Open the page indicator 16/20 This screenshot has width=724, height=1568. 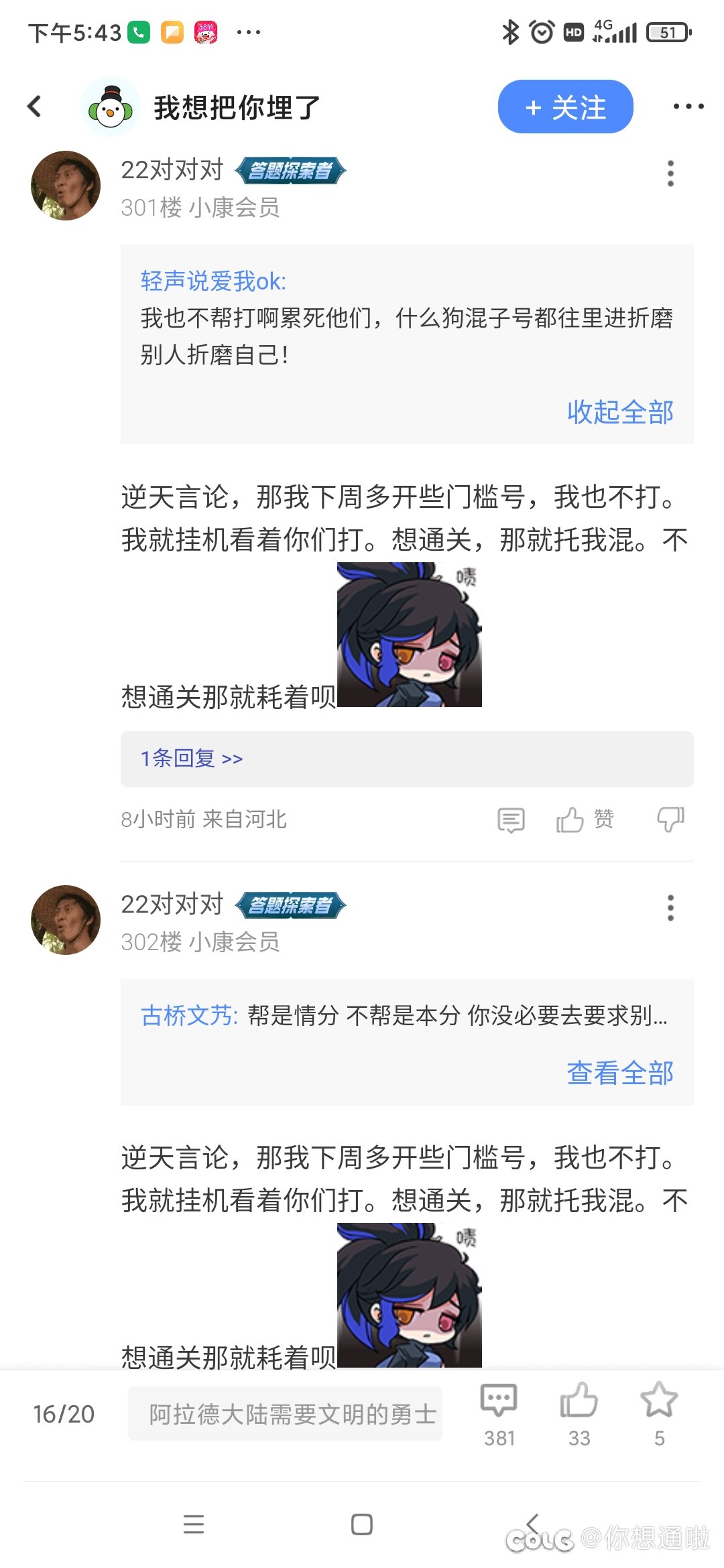(64, 1414)
